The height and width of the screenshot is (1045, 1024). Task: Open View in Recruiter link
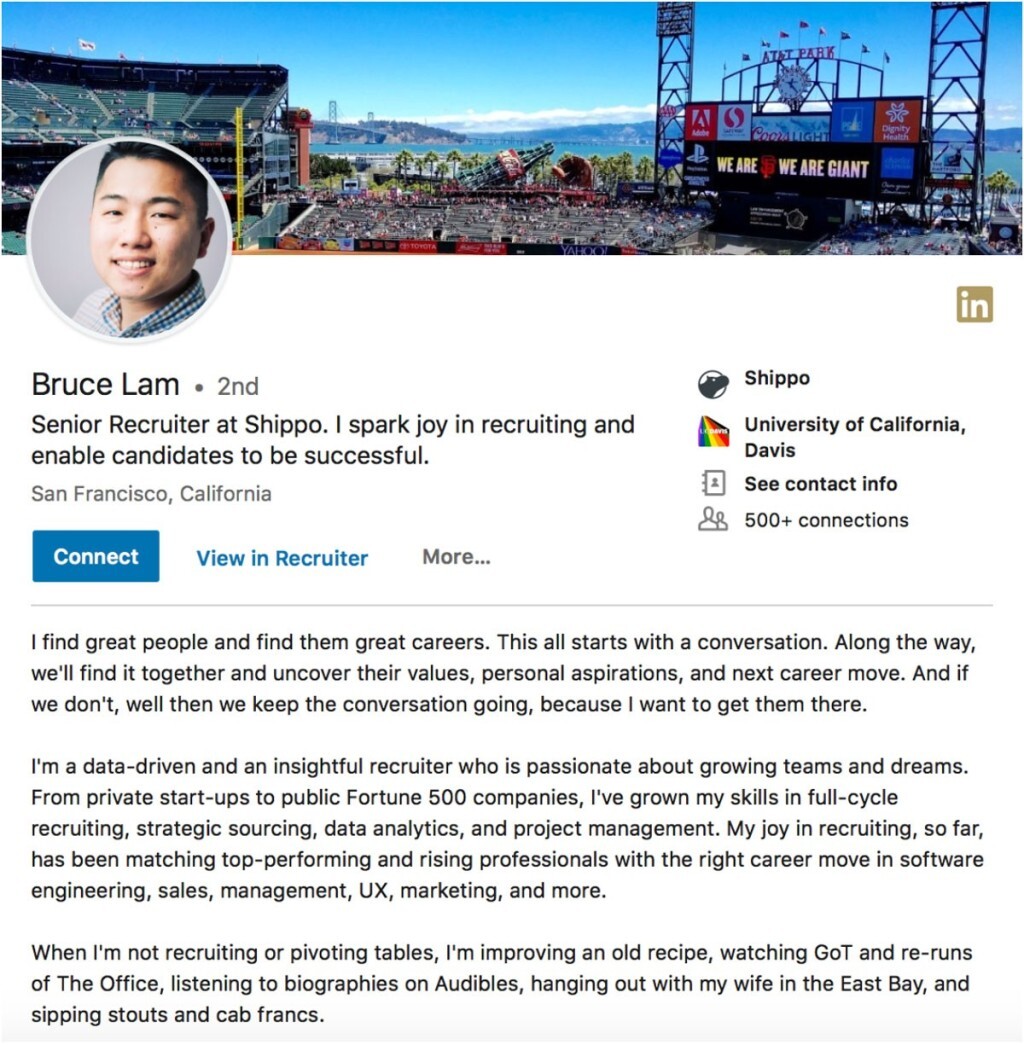click(282, 558)
